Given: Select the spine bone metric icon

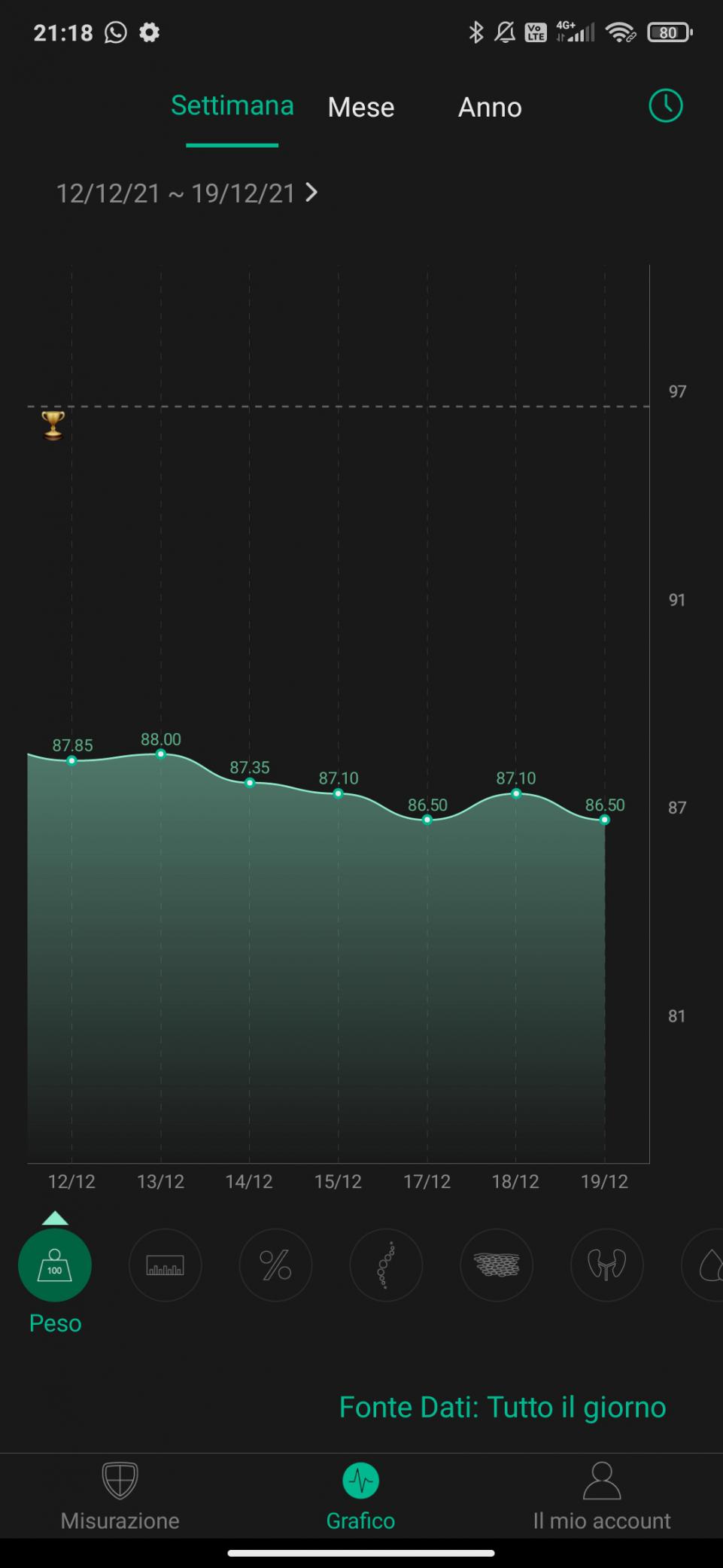Looking at the screenshot, I should tap(386, 1265).
